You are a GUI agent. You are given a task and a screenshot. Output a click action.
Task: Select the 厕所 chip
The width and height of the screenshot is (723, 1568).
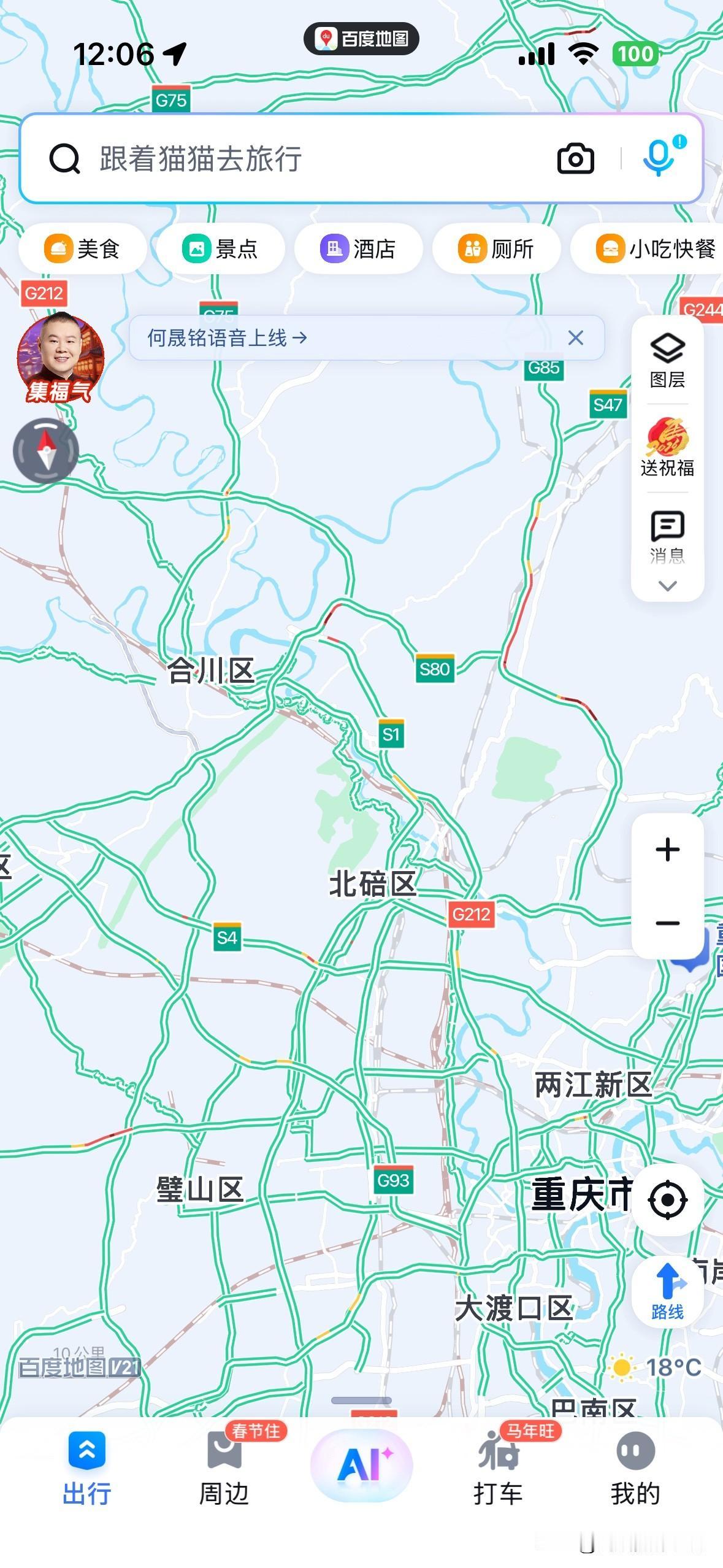(x=496, y=249)
